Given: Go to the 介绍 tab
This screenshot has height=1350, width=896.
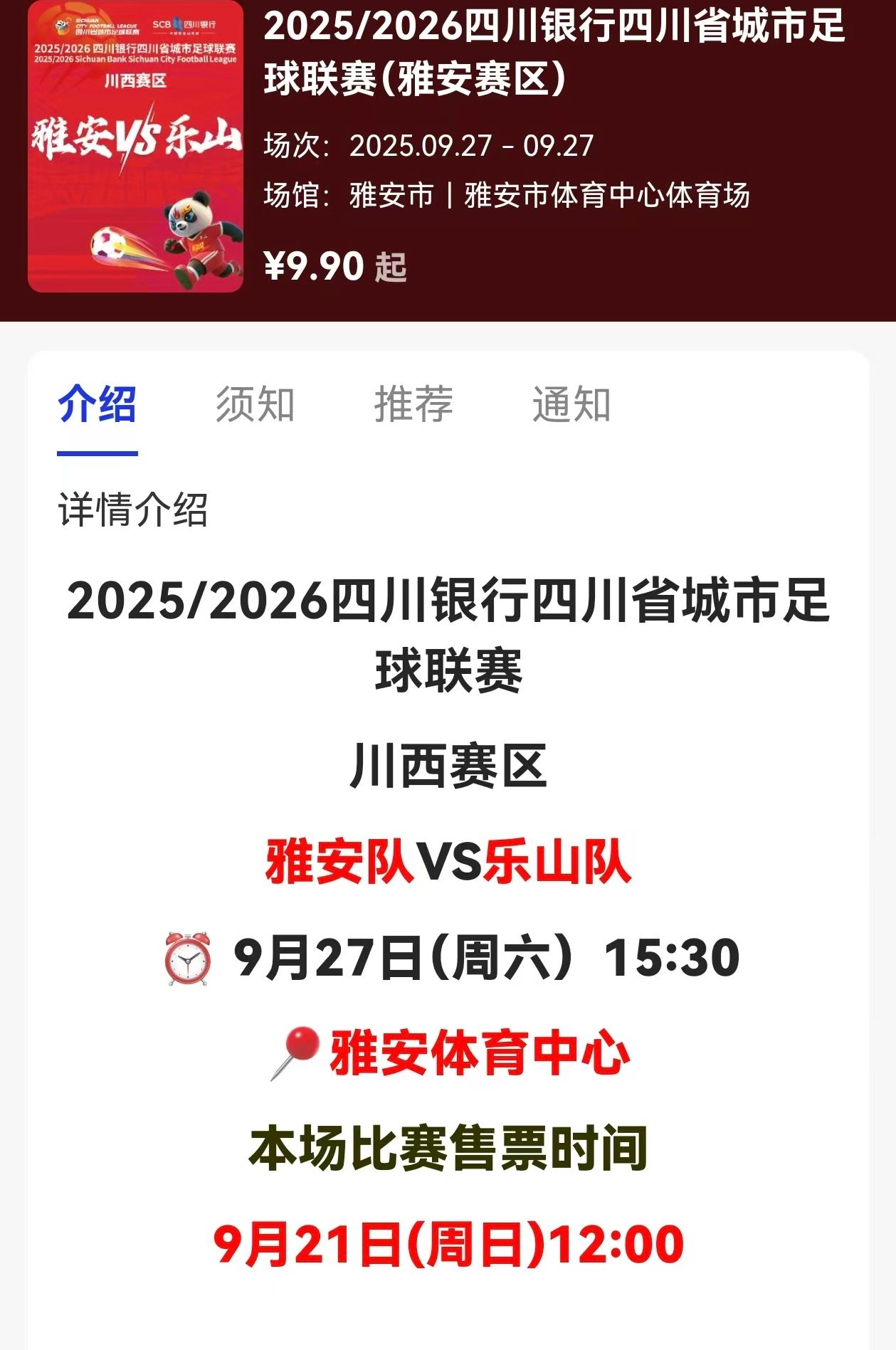Looking at the screenshot, I should click(x=97, y=404).
